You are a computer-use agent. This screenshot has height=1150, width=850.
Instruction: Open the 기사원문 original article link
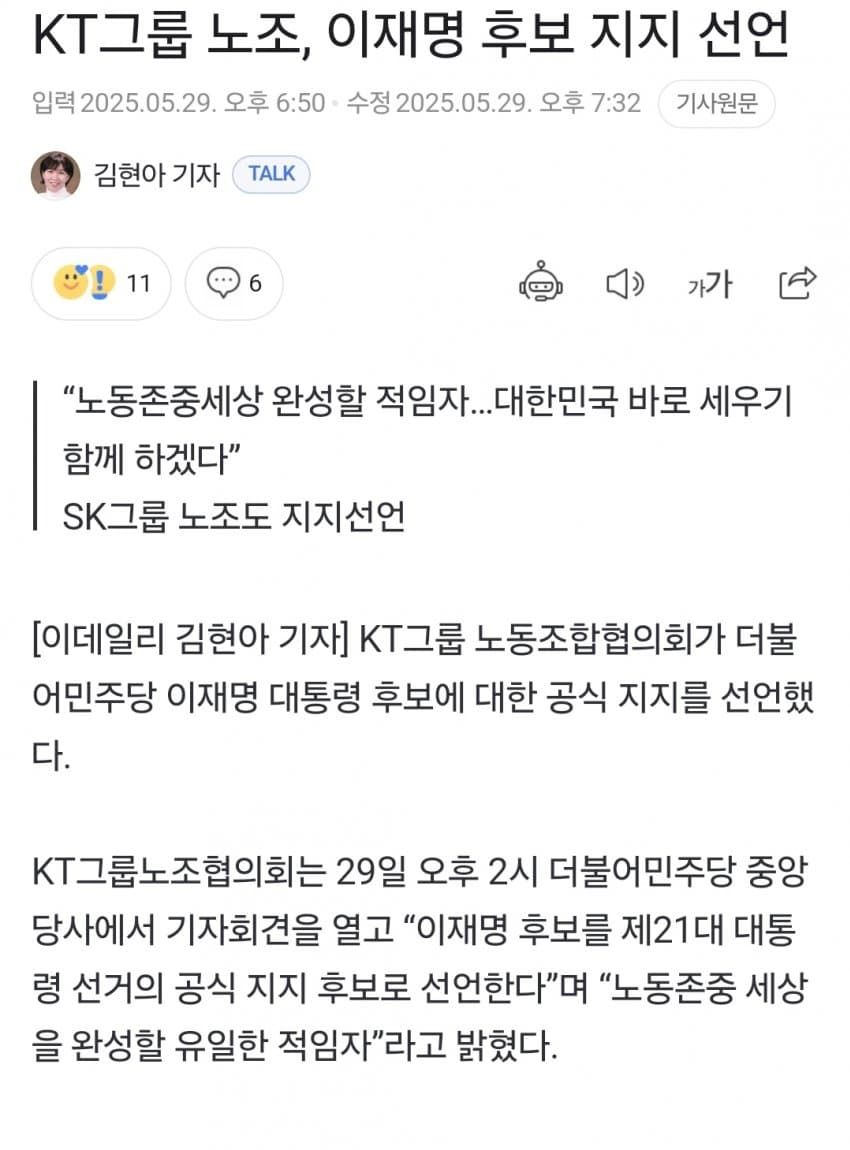[716, 103]
